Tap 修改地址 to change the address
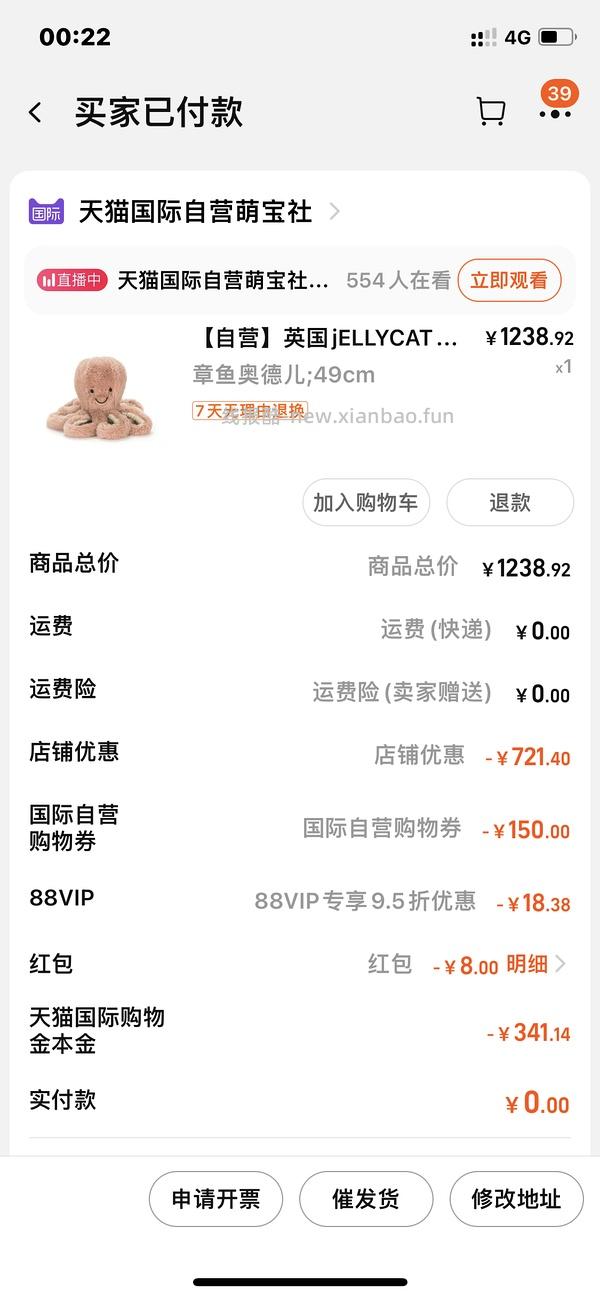The height and width of the screenshot is (1299, 600). tap(516, 1199)
